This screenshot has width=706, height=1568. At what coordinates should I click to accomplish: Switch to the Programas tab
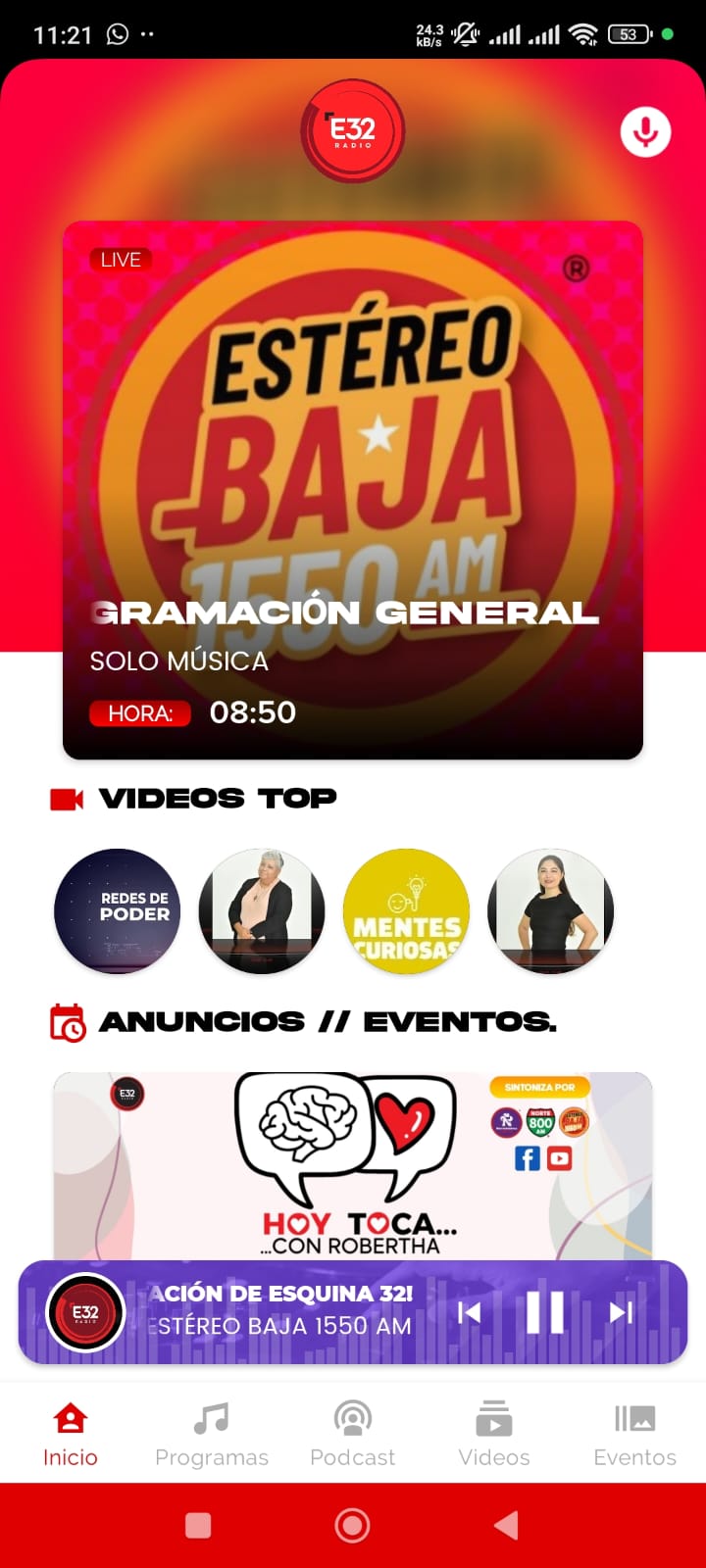point(212,1434)
